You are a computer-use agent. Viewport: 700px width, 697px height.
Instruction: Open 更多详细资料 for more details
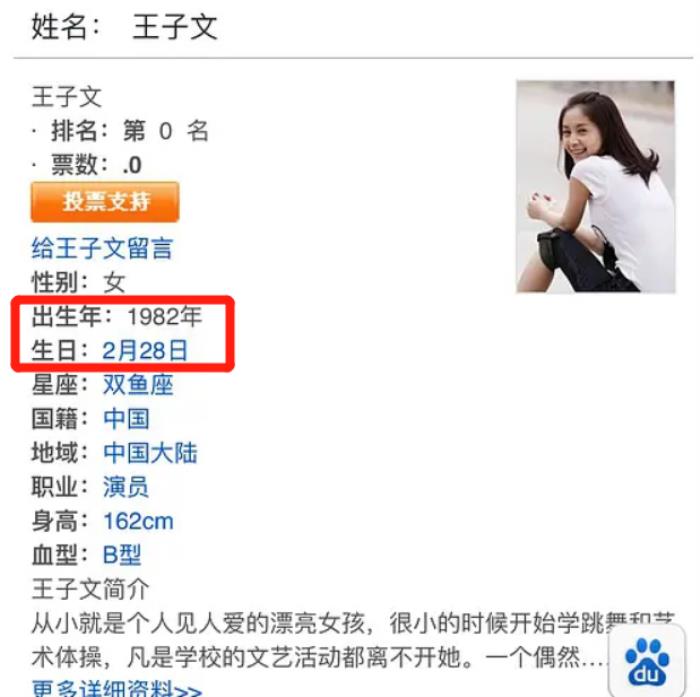click(x=116, y=689)
